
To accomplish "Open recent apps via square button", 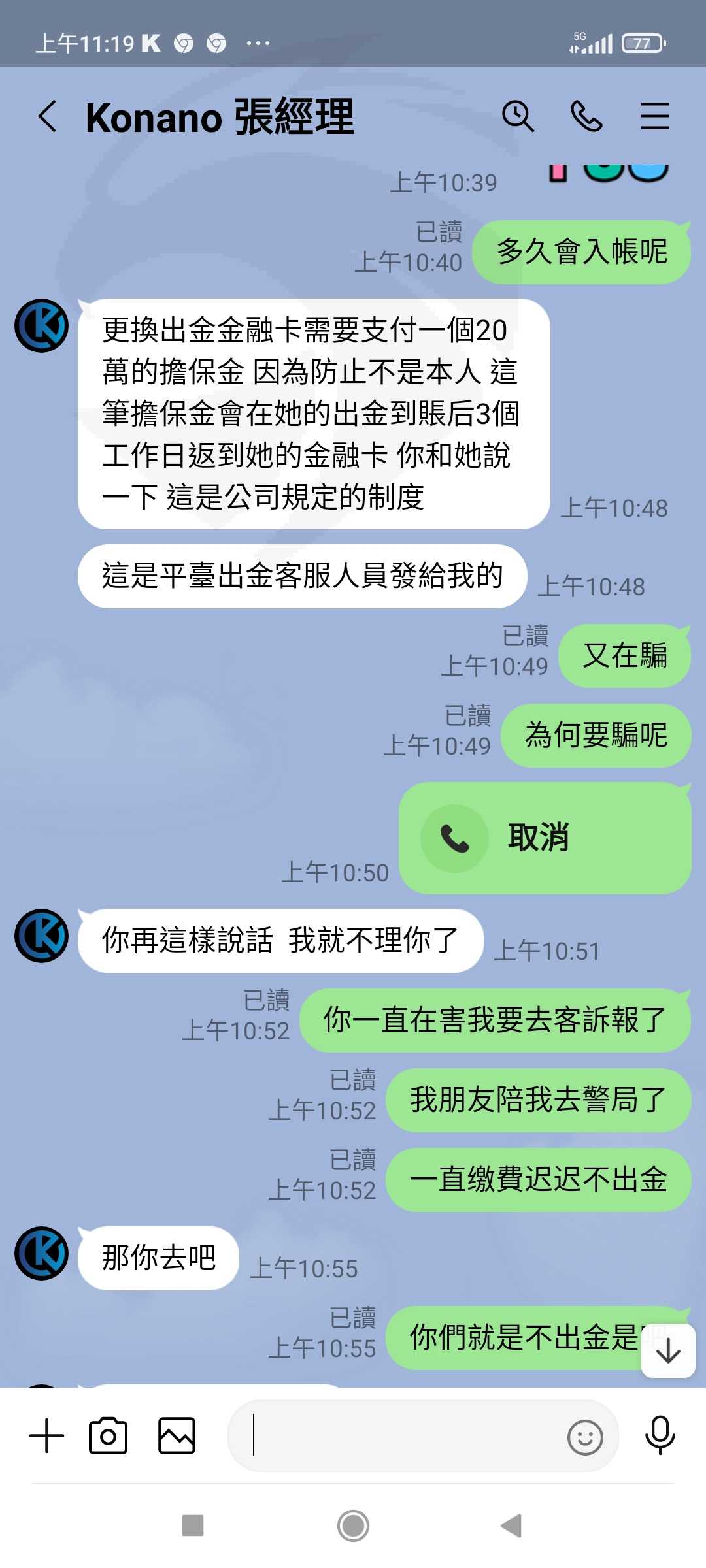I will tap(193, 1526).
